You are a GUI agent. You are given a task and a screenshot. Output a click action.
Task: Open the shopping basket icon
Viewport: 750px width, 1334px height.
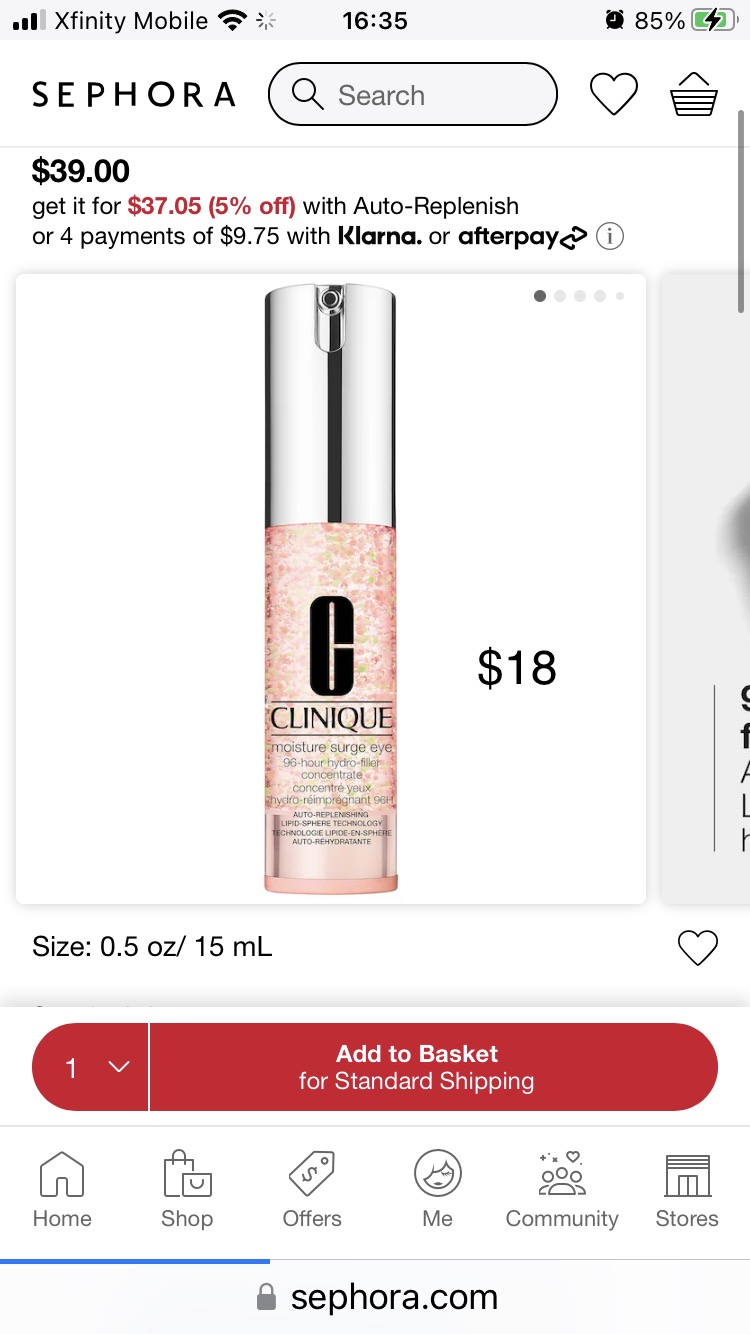[x=693, y=94]
